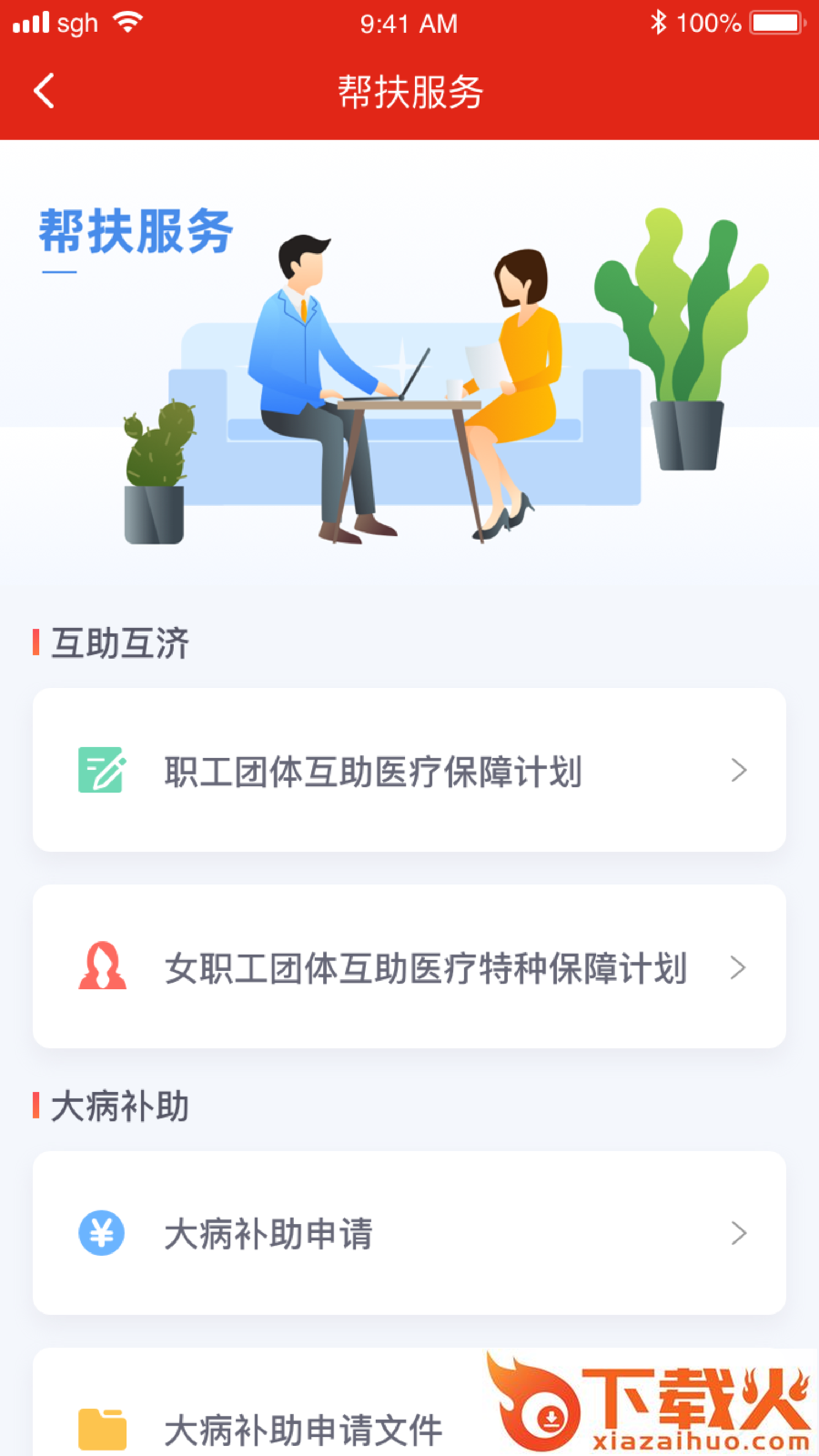The image size is (819, 1456).
Task: Open 大病补助申请 row
Action: tap(409, 1233)
